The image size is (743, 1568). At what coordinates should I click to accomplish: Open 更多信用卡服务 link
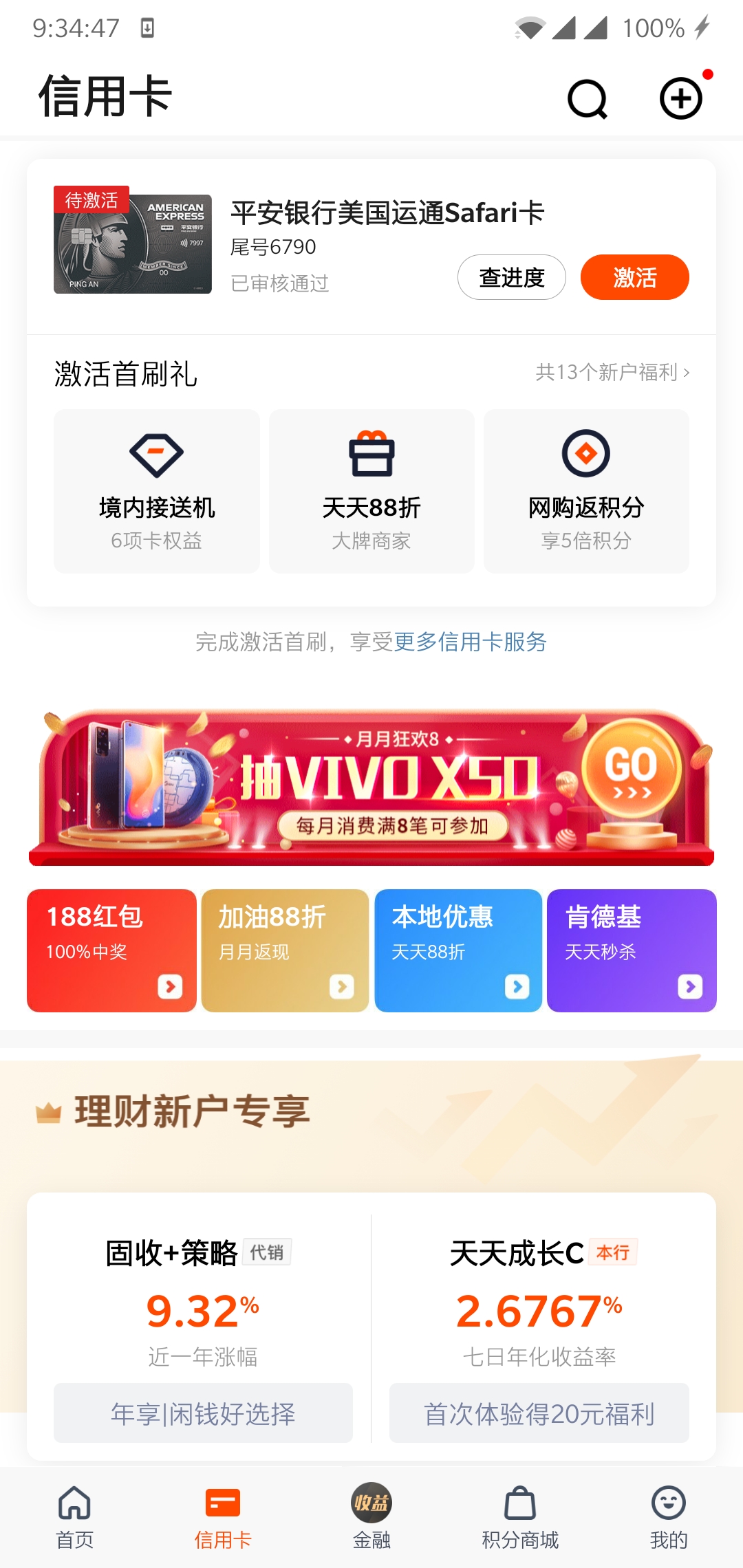coord(471,642)
